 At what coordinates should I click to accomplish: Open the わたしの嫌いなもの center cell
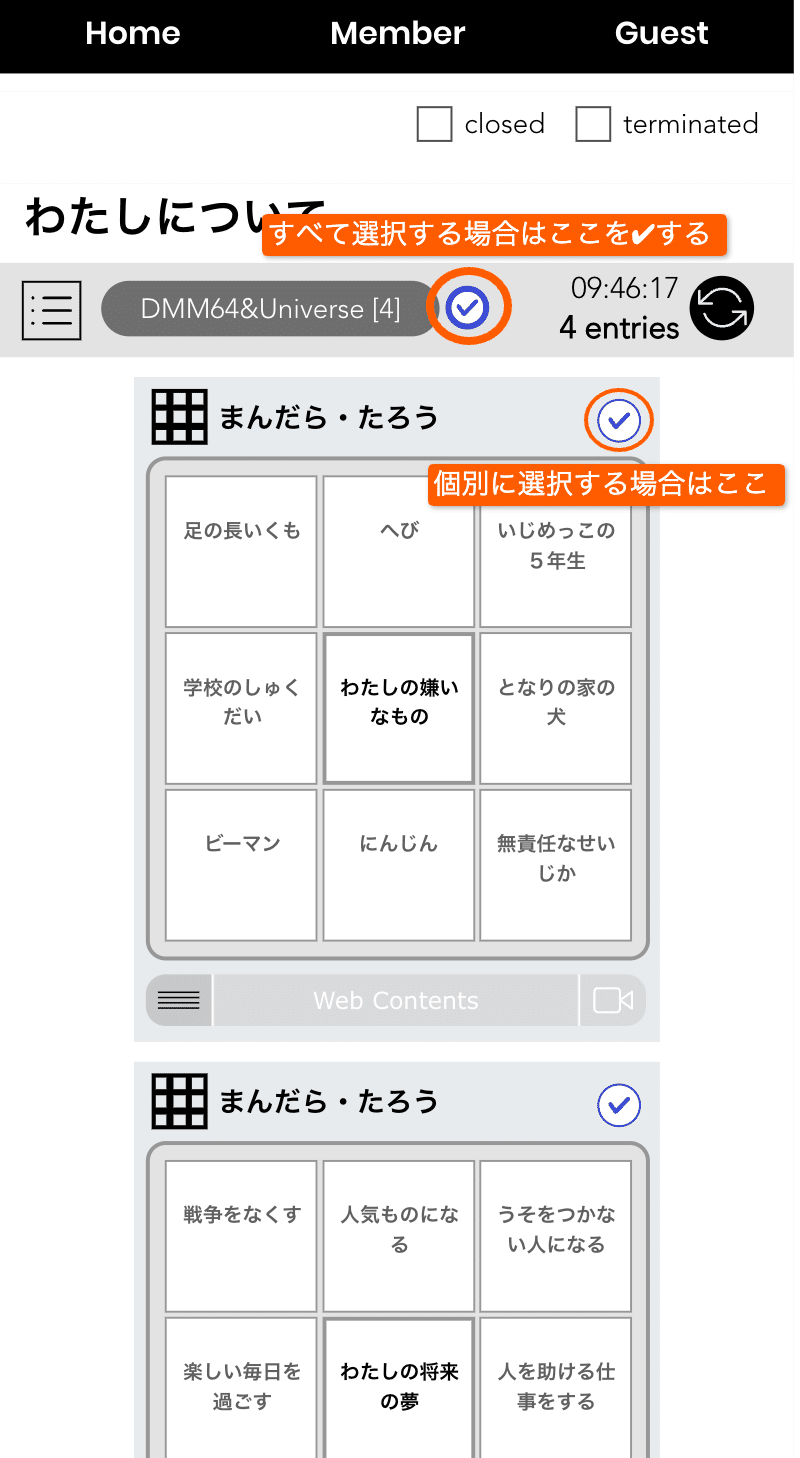coord(399,708)
